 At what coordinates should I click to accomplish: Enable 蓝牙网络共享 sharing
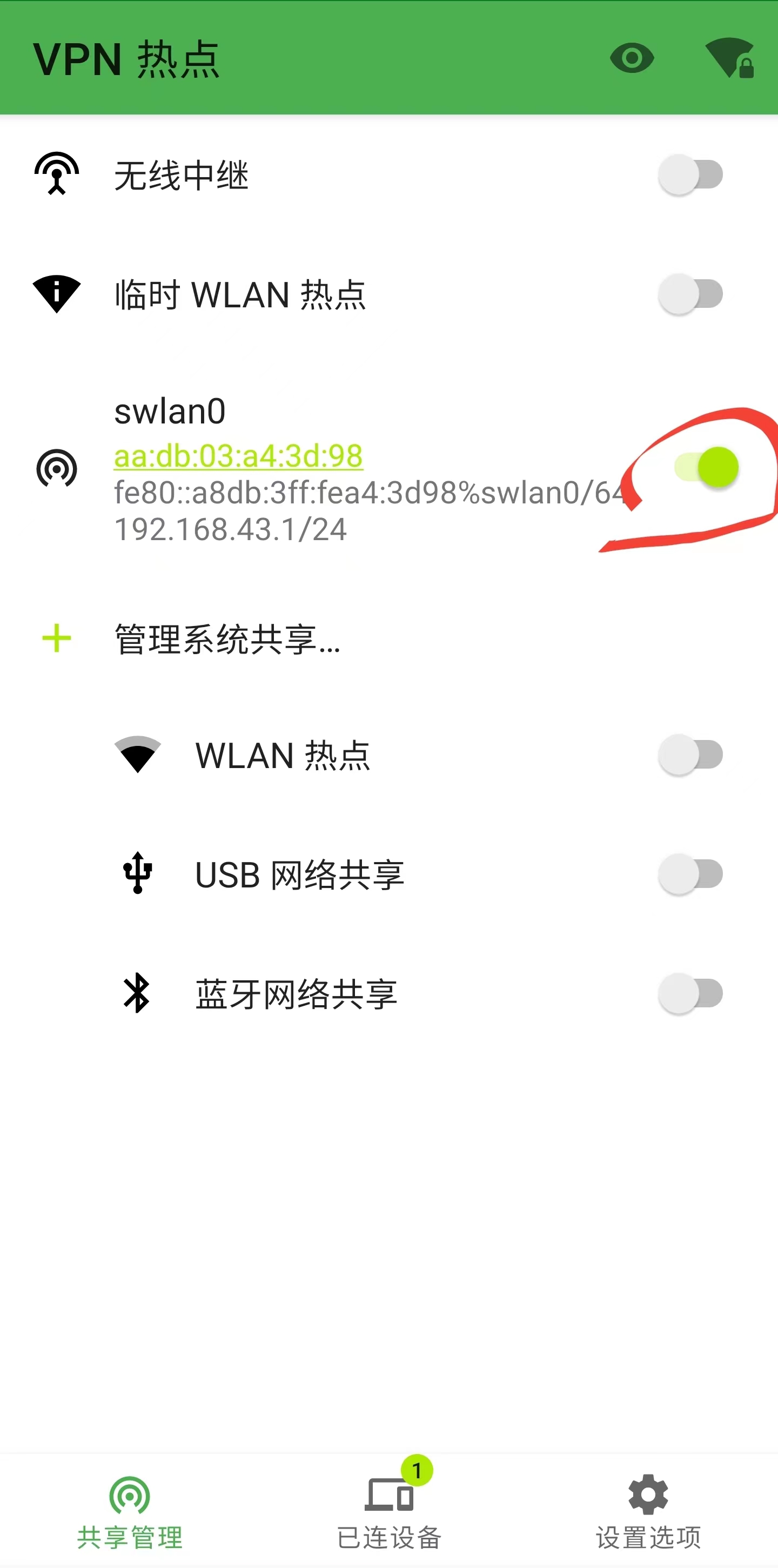[690, 993]
